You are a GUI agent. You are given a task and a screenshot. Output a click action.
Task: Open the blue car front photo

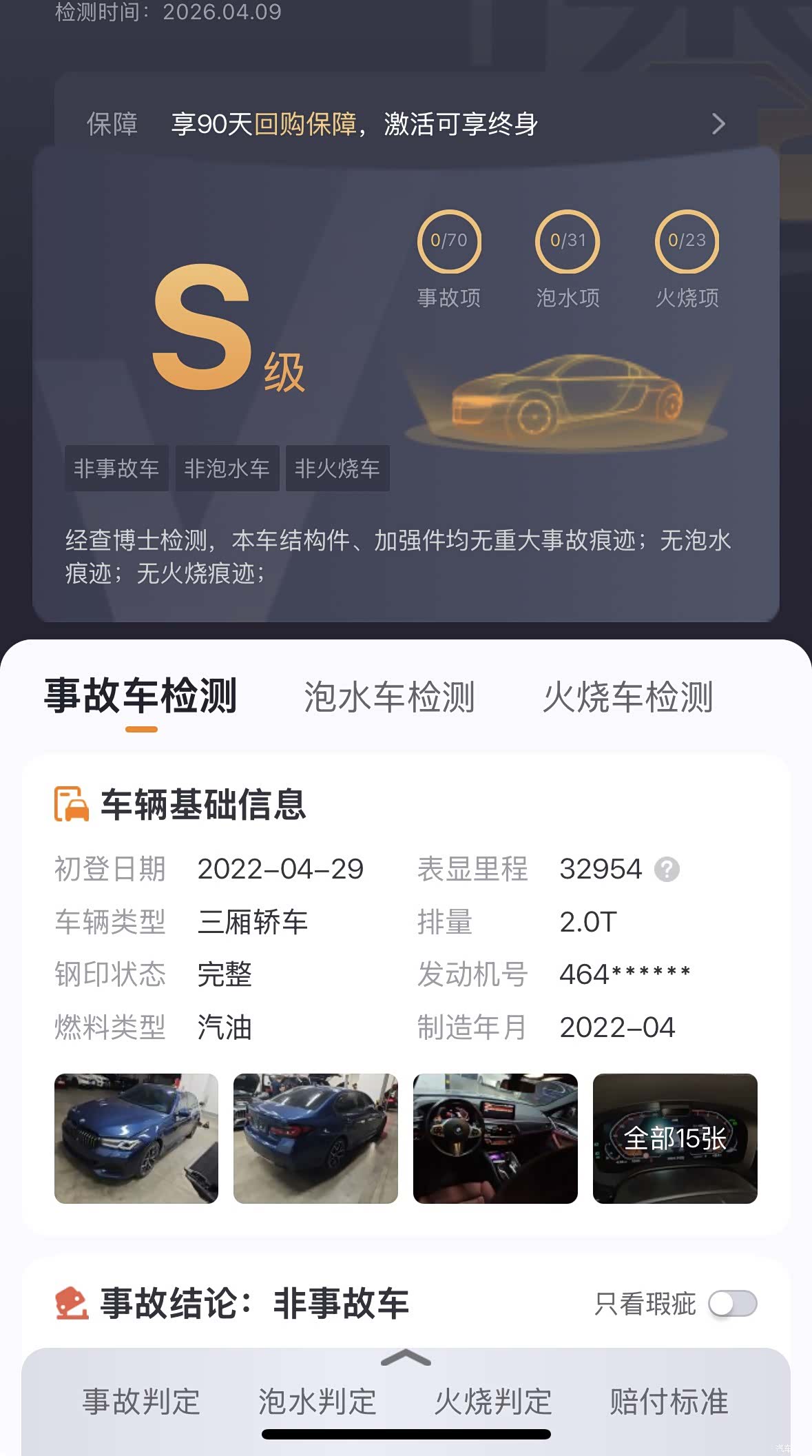(x=136, y=1138)
